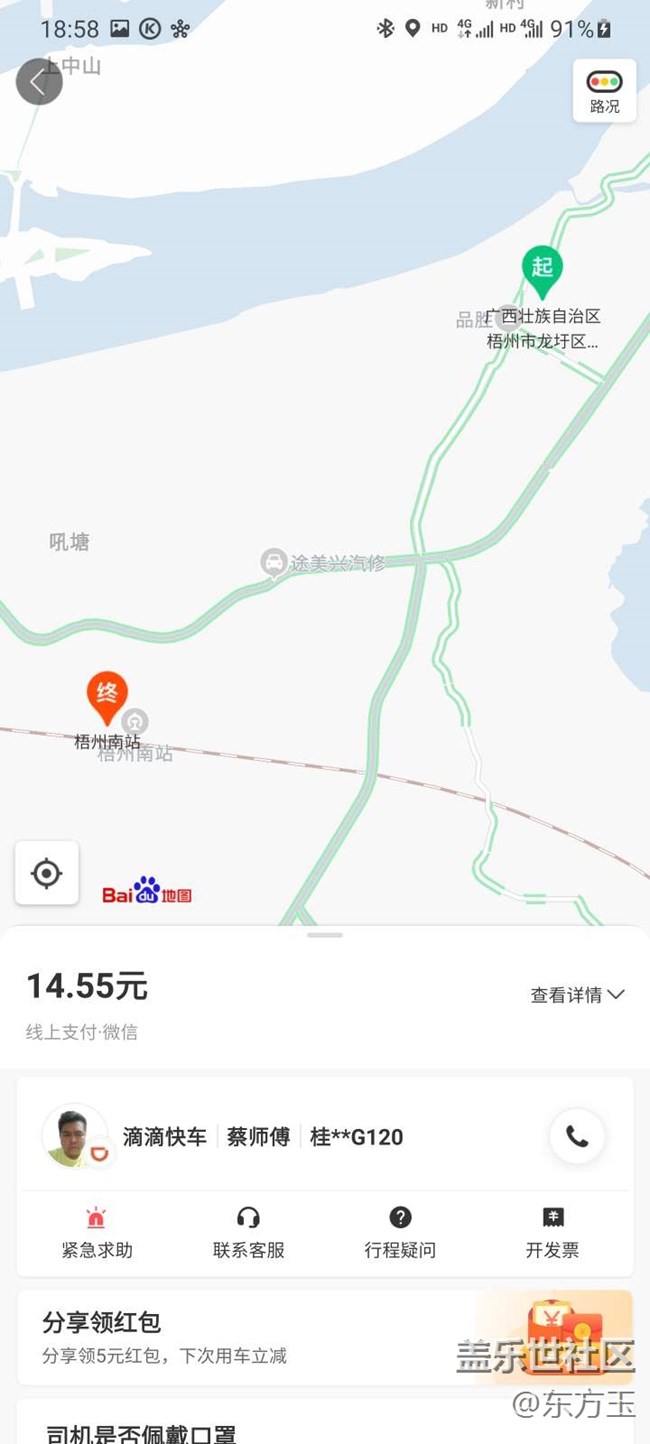Select the 终 destination marker at 梧州南站
Viewport: 650px width, 1444px height.
107,695
